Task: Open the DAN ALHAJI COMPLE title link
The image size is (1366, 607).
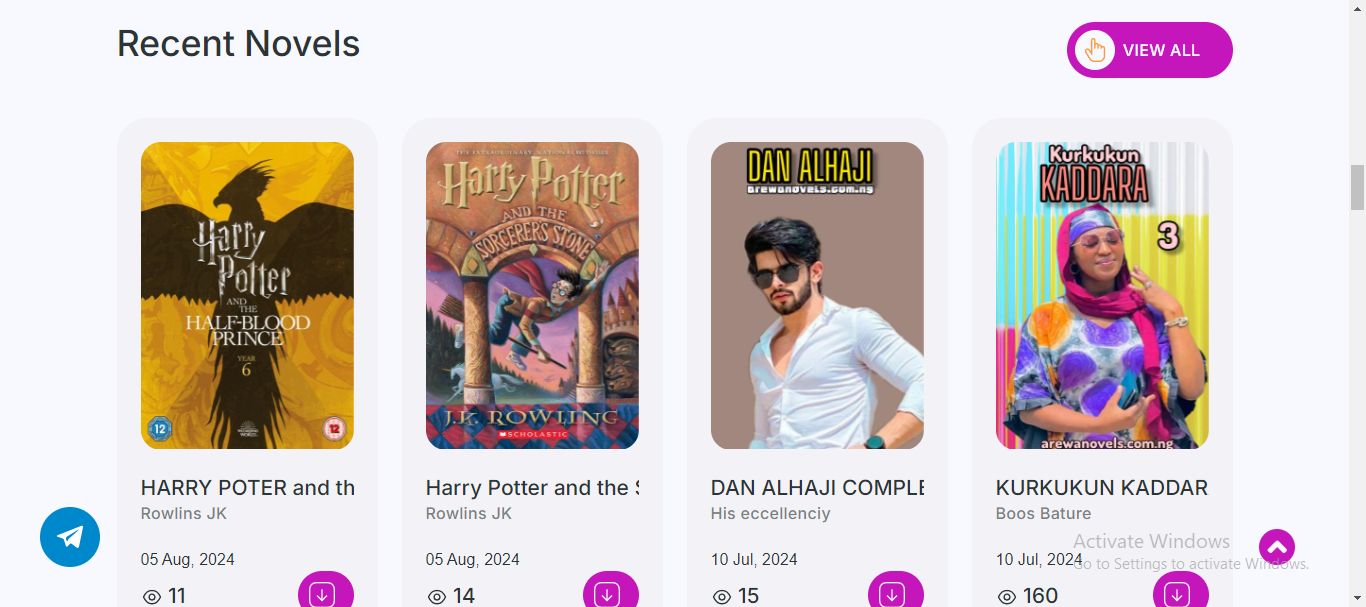Action: (817, 488)
